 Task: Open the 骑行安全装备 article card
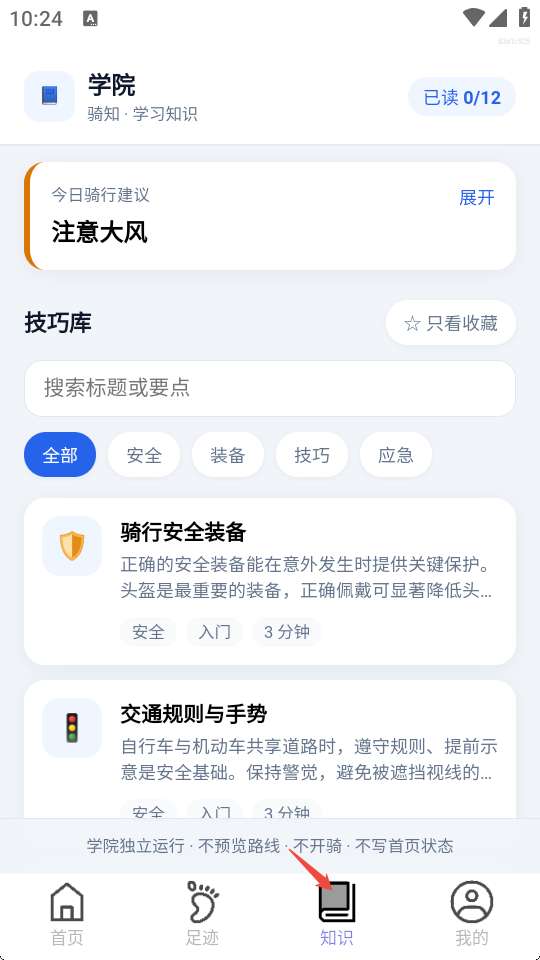tap(270, 581)
